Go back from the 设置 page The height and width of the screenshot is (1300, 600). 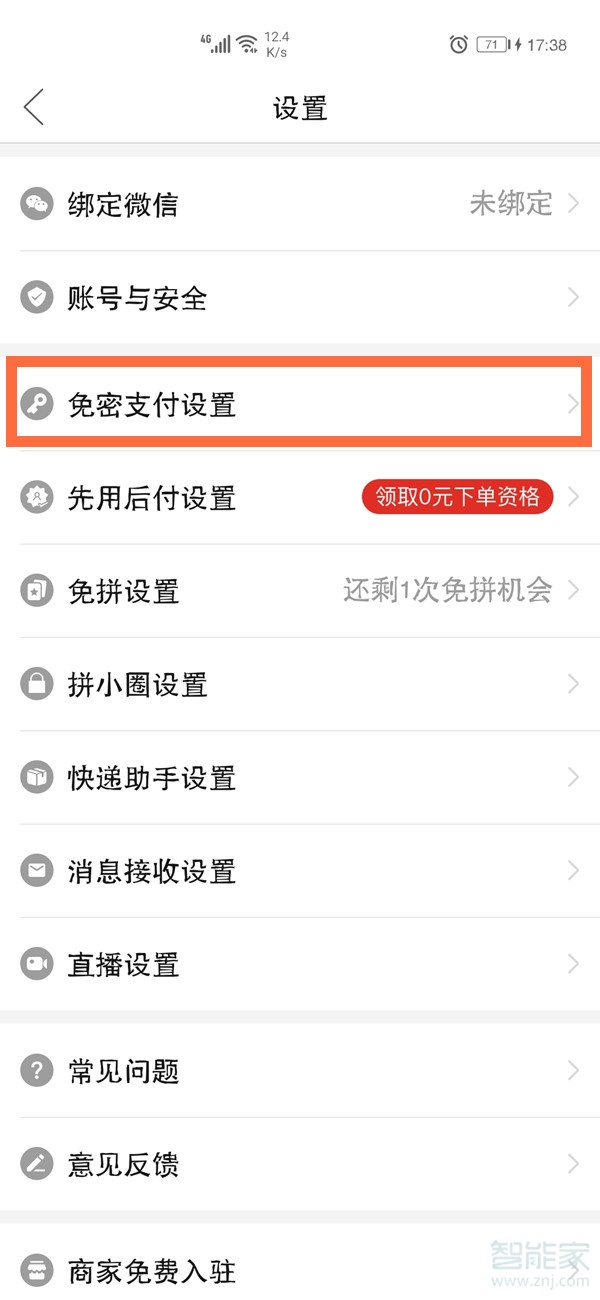pos(34,107)
